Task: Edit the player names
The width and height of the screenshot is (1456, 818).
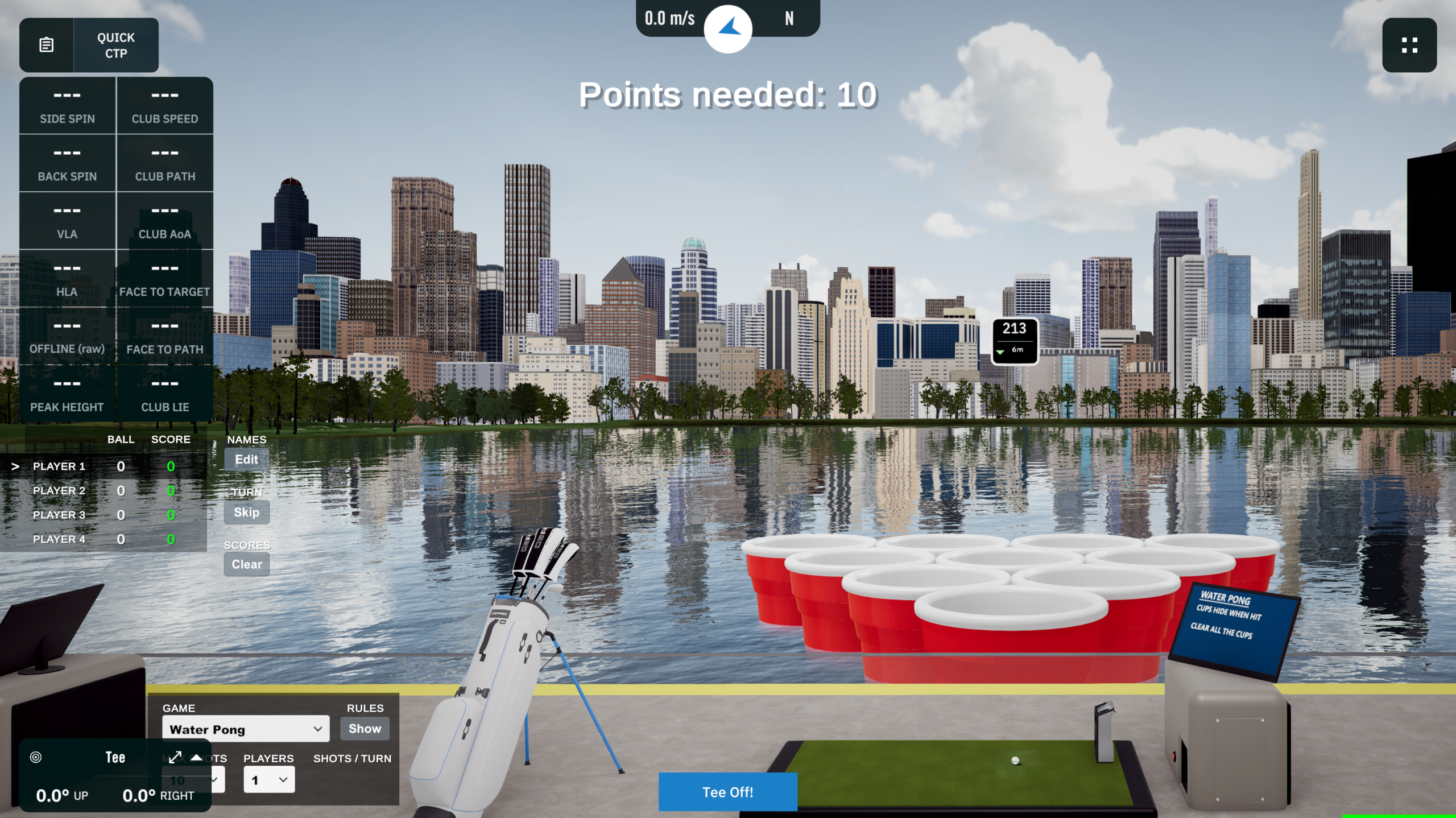Action: pyautogui.click(x=246, y=459)
